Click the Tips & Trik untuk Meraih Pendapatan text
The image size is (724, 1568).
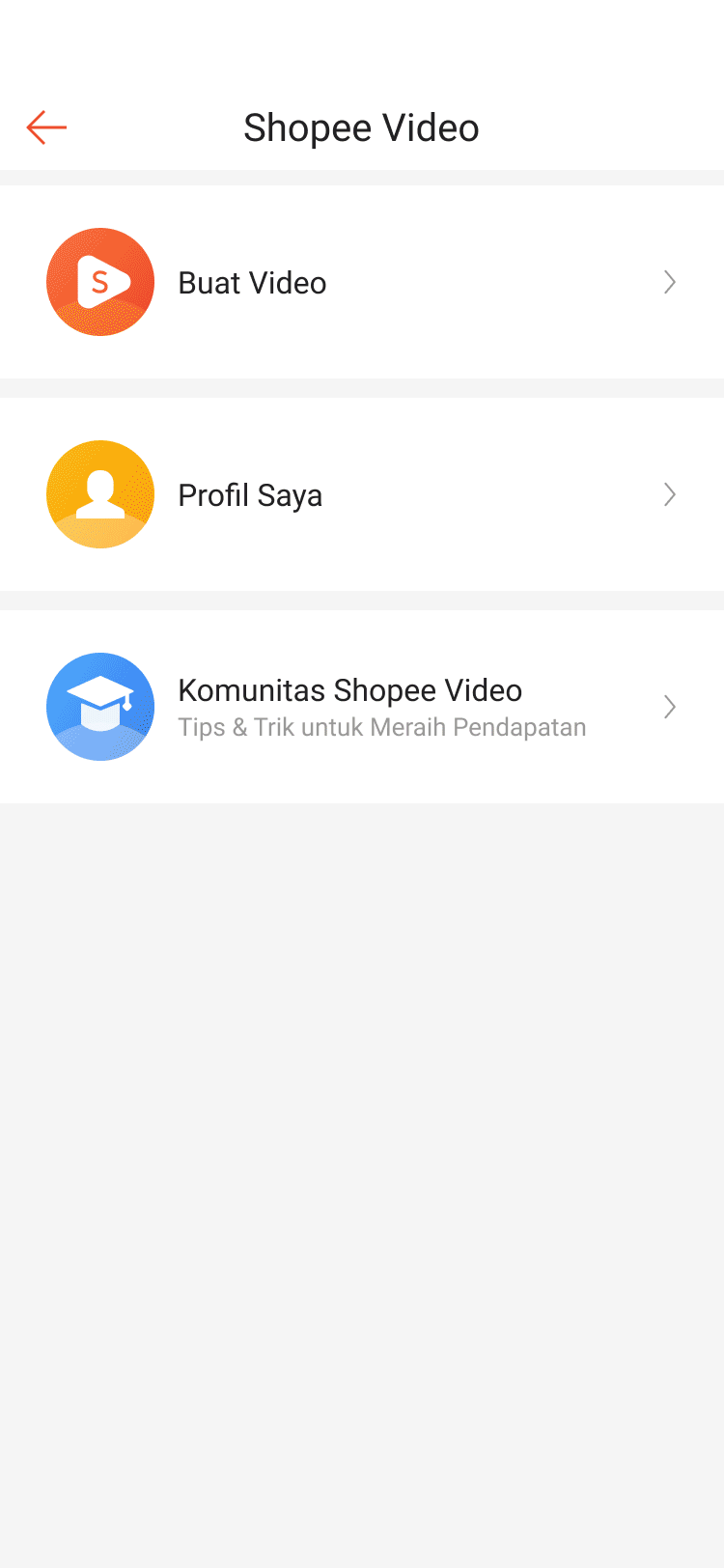point(381,726)
